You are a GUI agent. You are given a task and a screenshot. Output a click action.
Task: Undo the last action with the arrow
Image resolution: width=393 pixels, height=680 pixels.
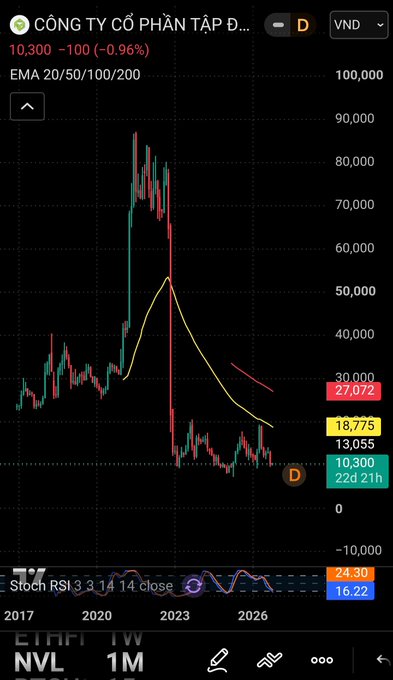pos(383,660)
